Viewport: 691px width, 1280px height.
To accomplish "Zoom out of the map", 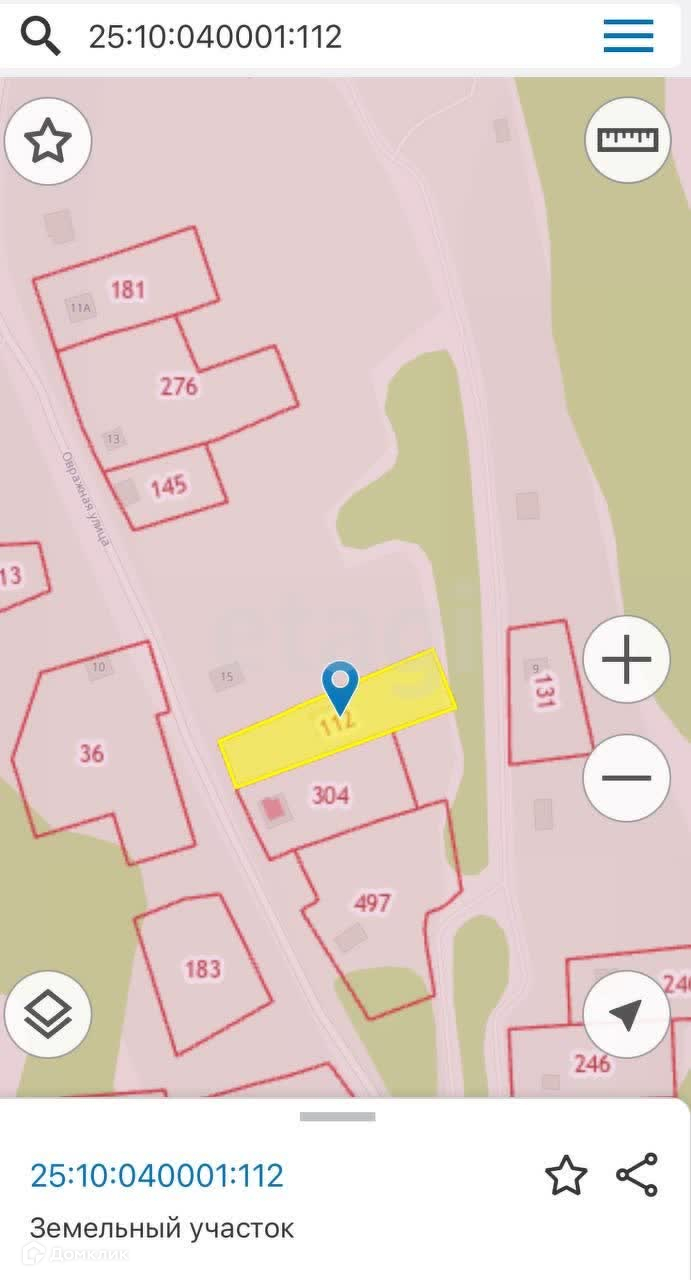I will pos(627,778).
